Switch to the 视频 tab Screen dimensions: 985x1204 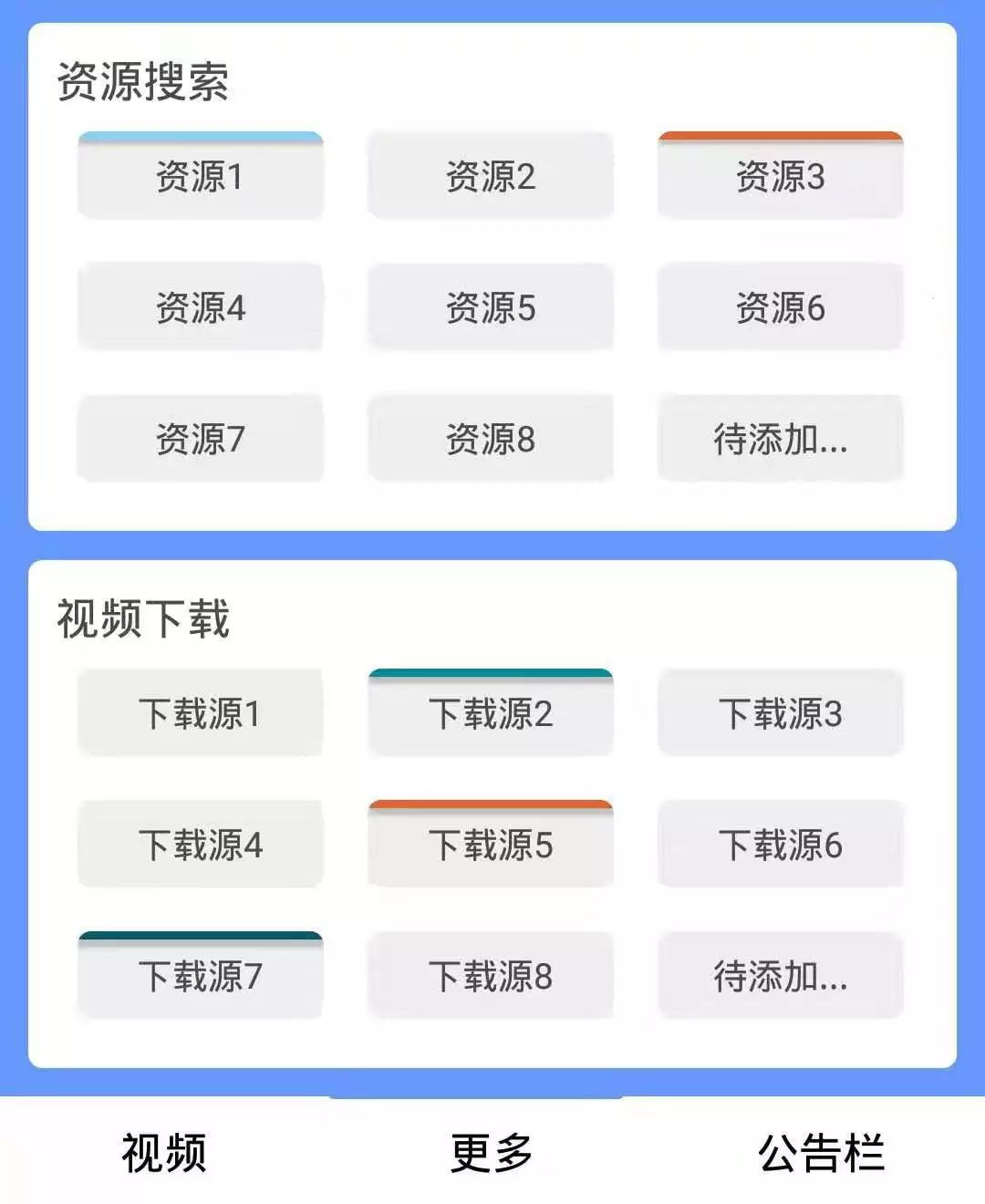click(164, 1154)
